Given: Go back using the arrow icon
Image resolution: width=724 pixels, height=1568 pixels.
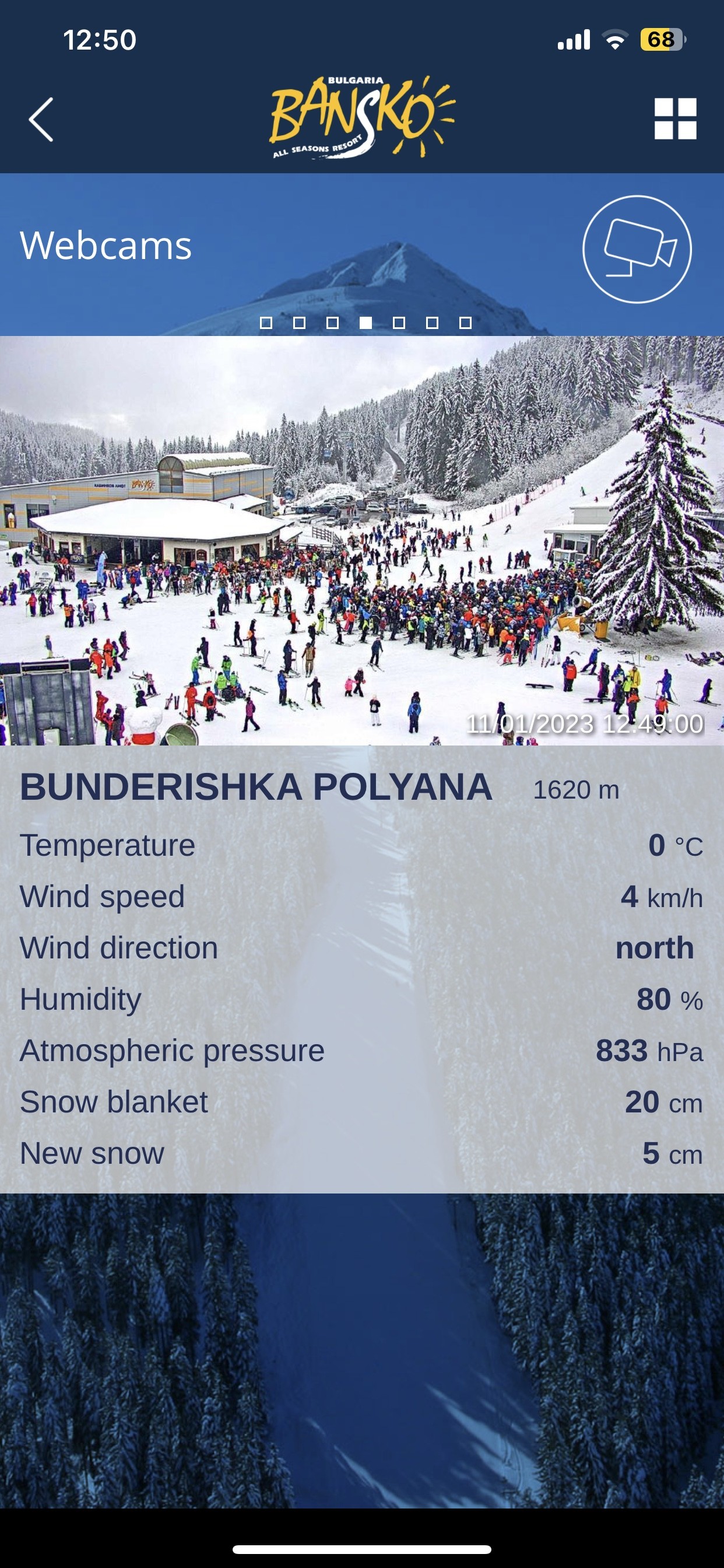Looking at the screenshot, I should click(x=41, y=120).
